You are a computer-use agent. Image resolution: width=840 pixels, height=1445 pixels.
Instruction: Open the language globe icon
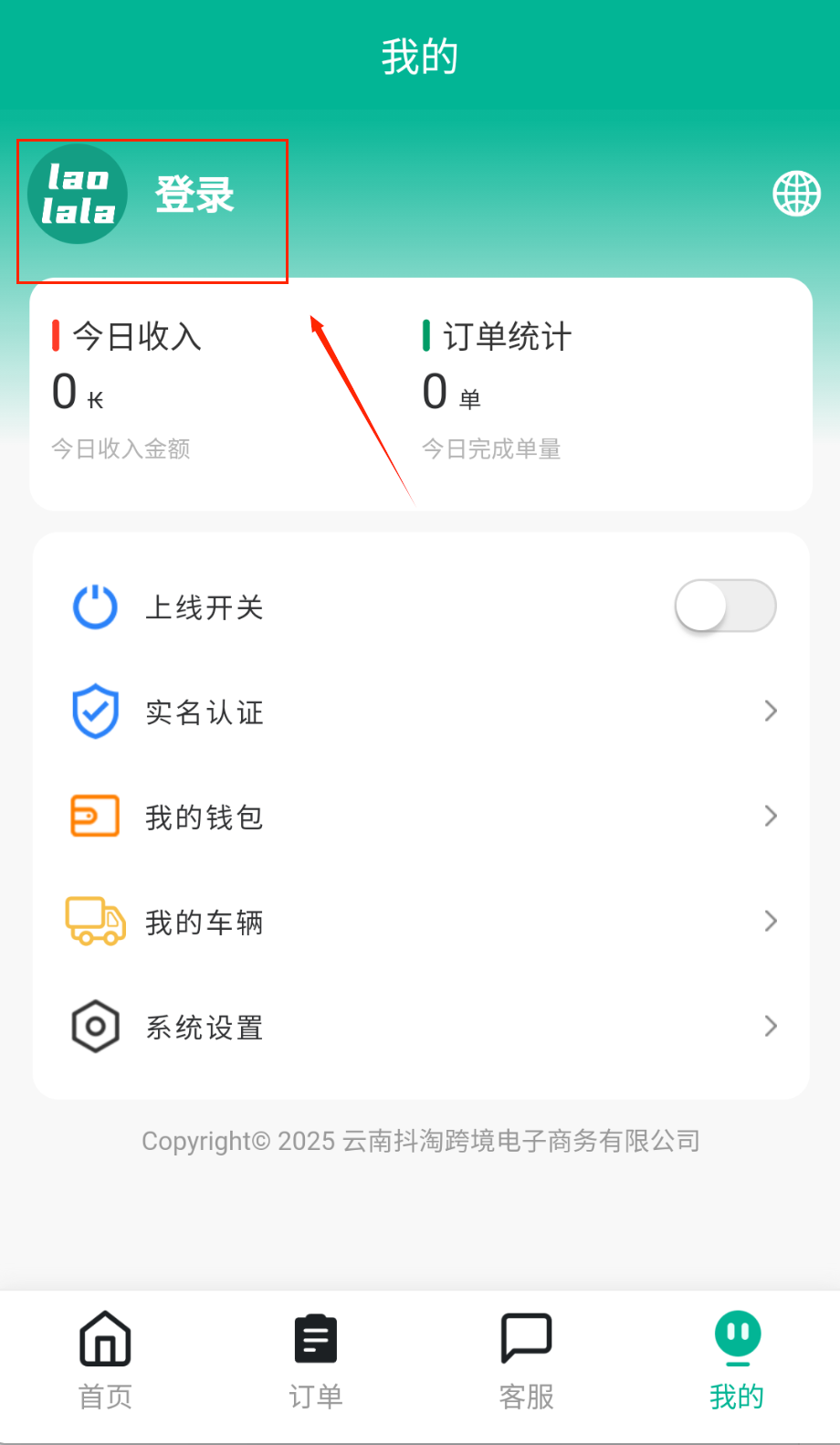pos(796,194)
